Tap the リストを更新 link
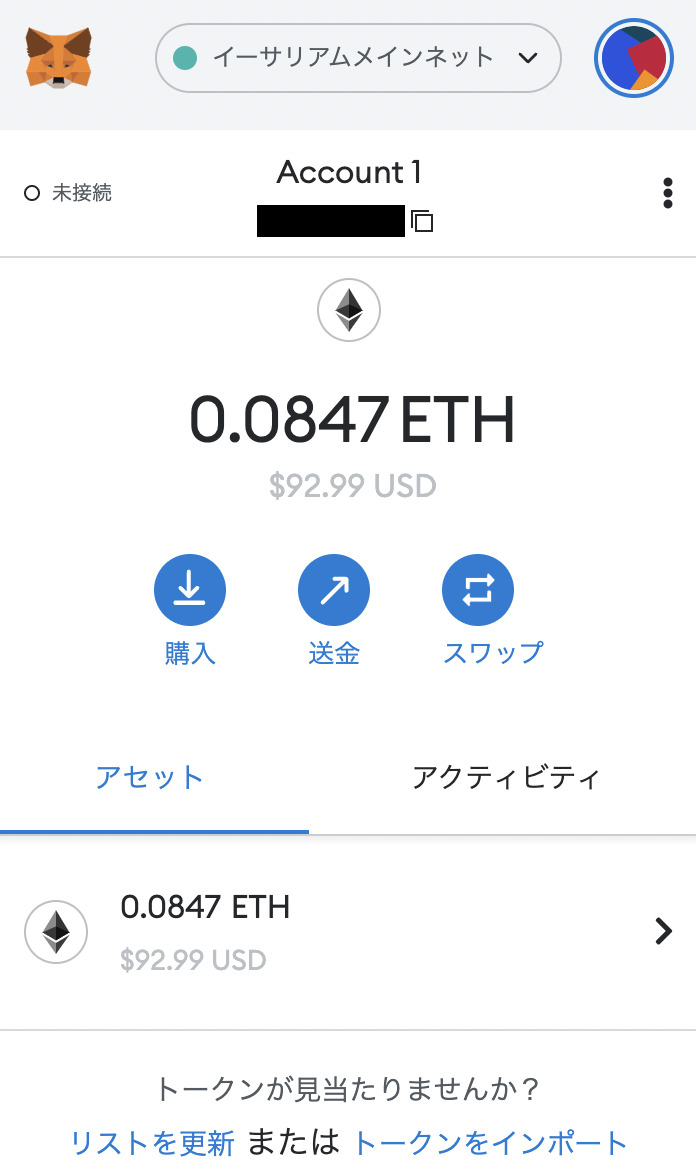 pos(152,1143)
